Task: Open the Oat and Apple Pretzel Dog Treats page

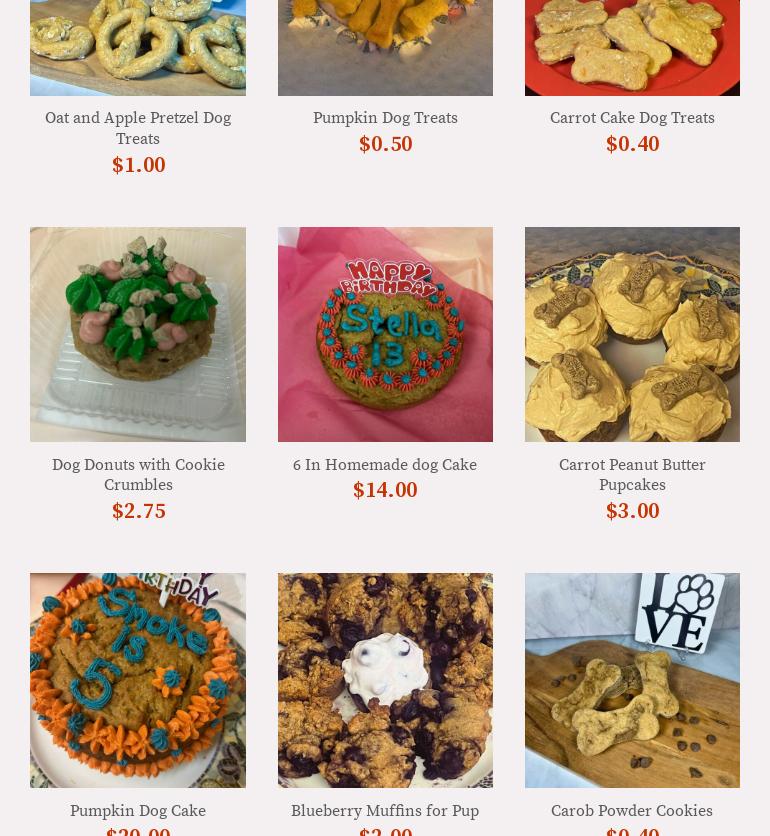Action: tap(138, 128)
